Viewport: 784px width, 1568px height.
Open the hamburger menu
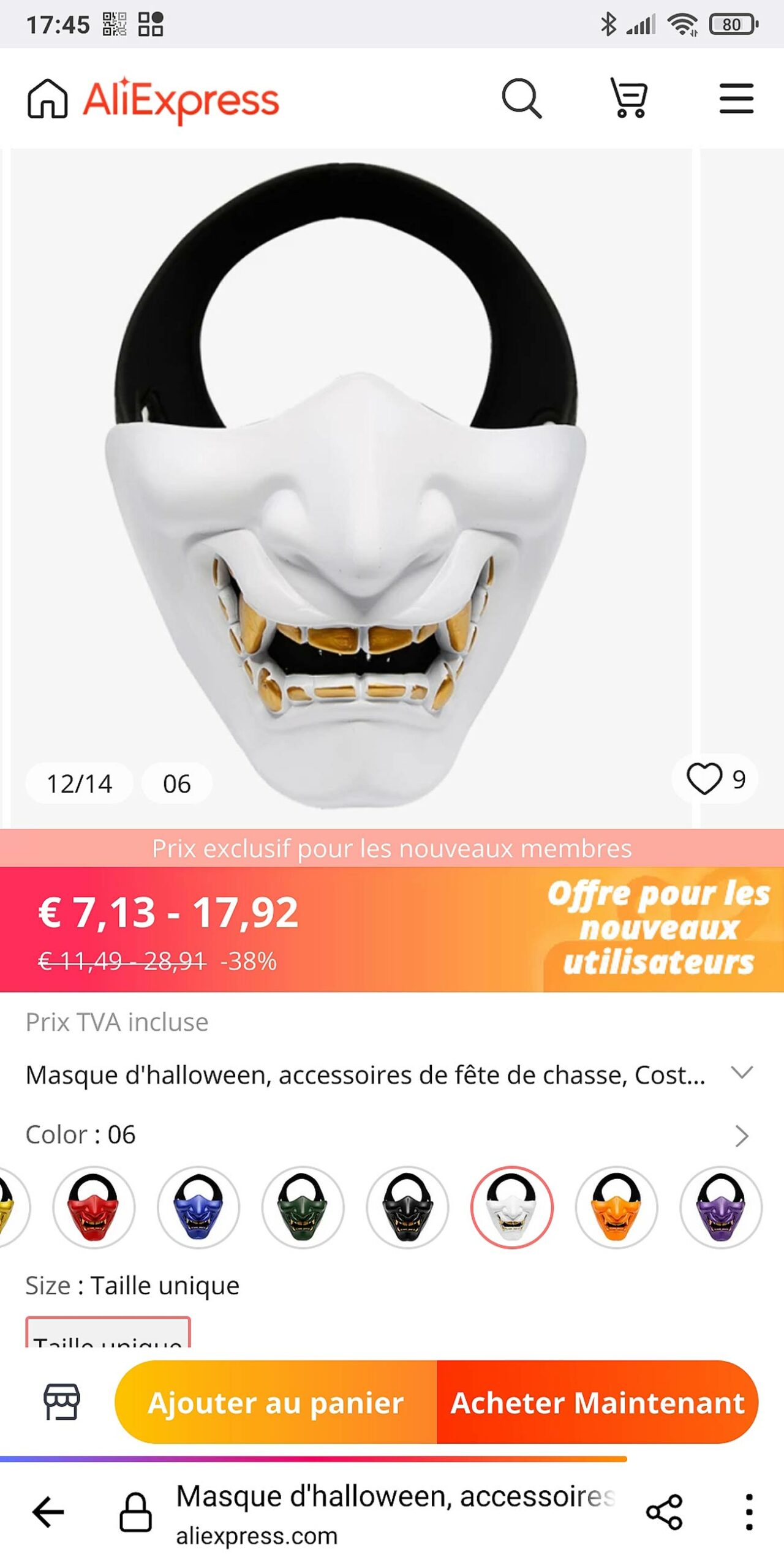pyautogui.click(x=736, y=99)
